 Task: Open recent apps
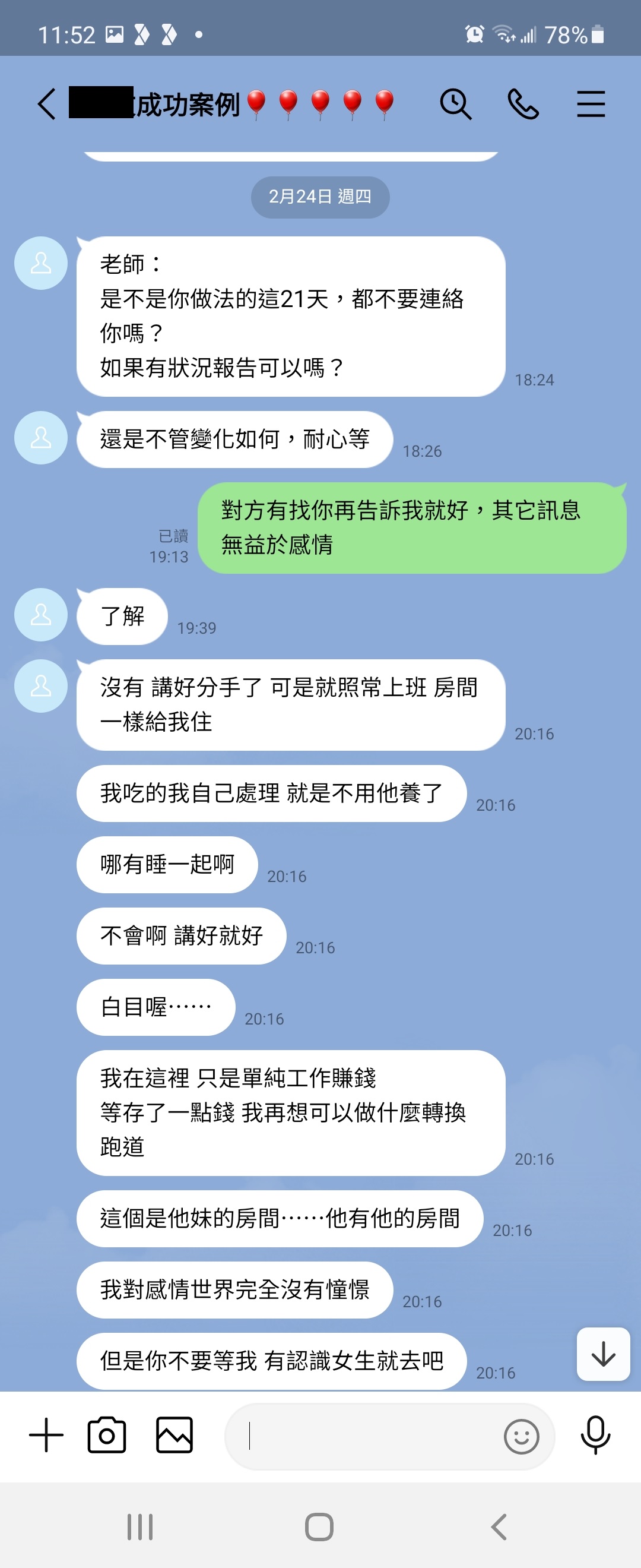140,1526
